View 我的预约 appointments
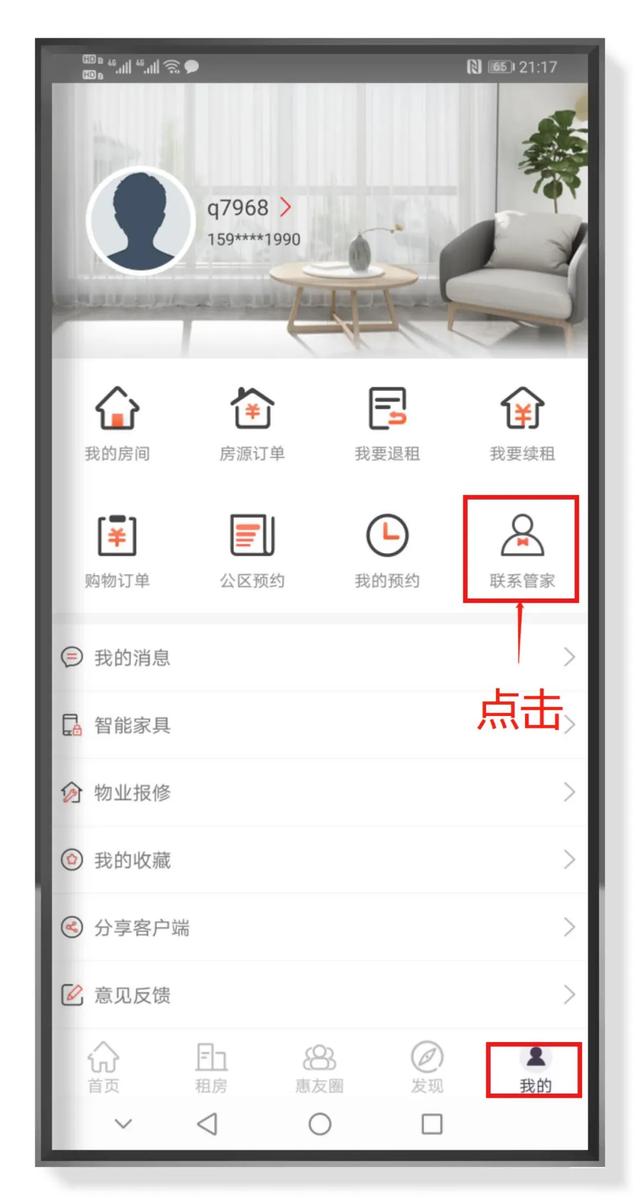 tap(387, 550)
